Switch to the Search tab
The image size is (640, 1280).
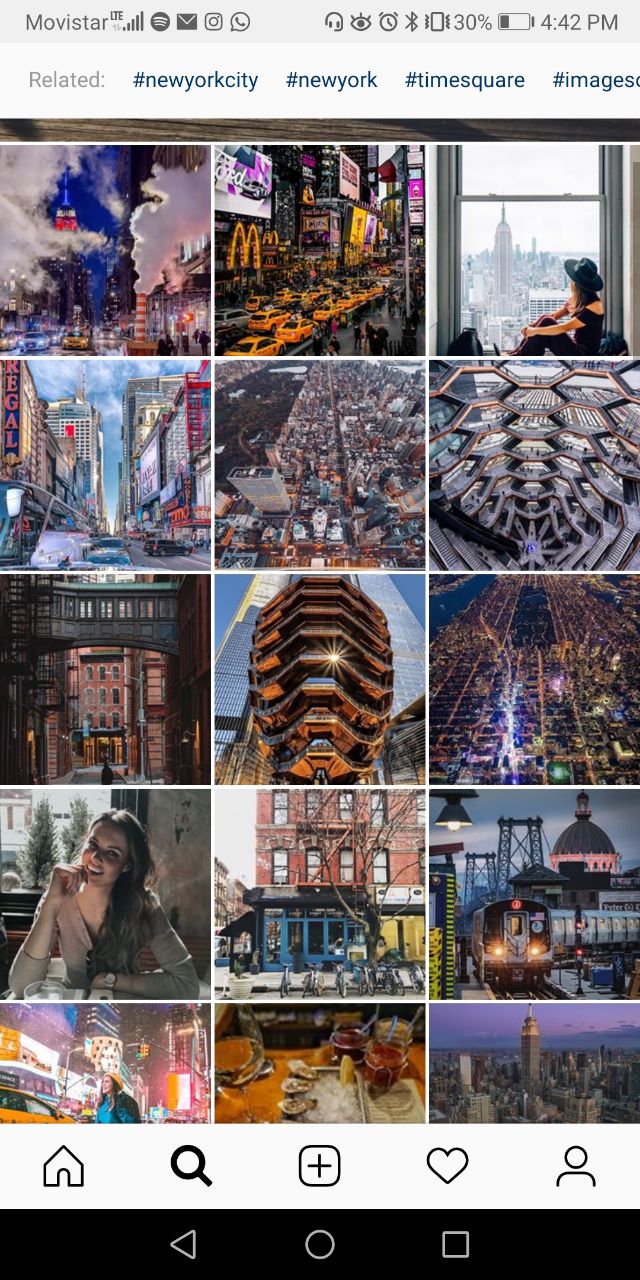click(191, 1166)
